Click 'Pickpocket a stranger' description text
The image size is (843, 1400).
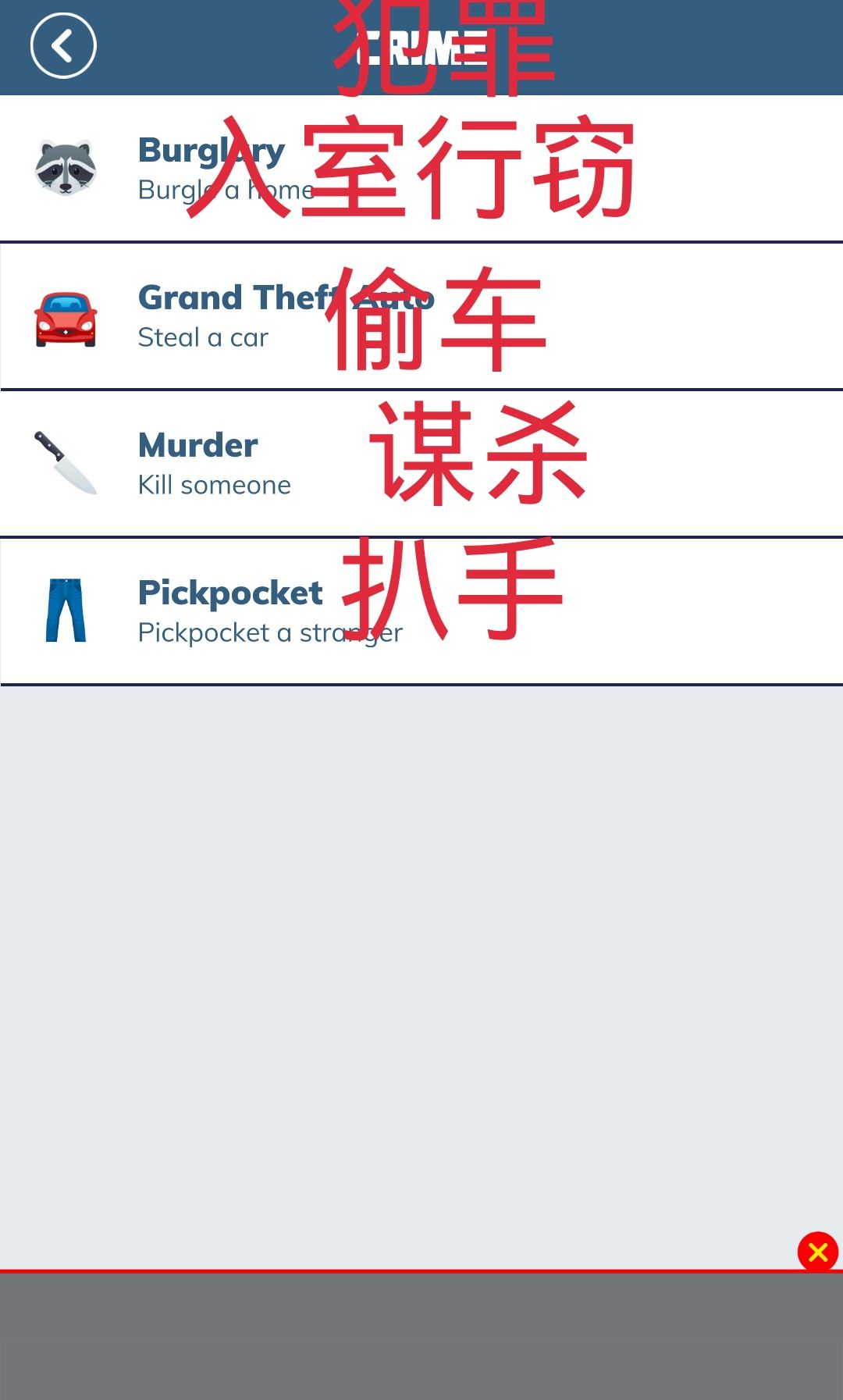(269, 632)
